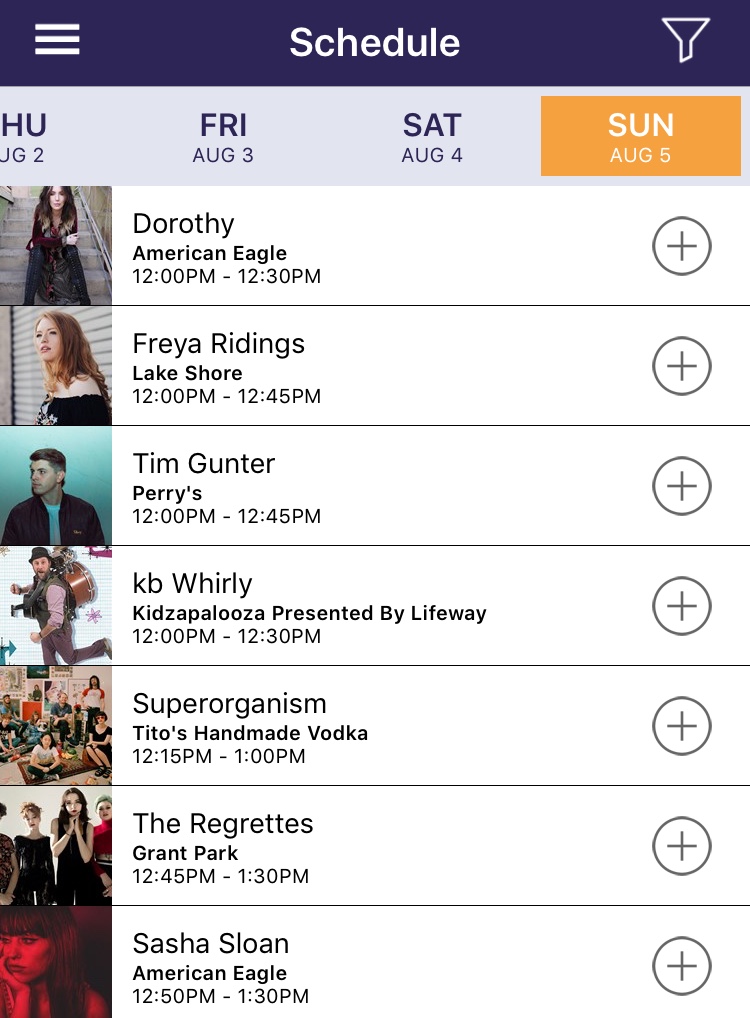Add Sasha Sloan to my schedule
750x1018 pixels.
pyautogui.click(x=681, y=966)
